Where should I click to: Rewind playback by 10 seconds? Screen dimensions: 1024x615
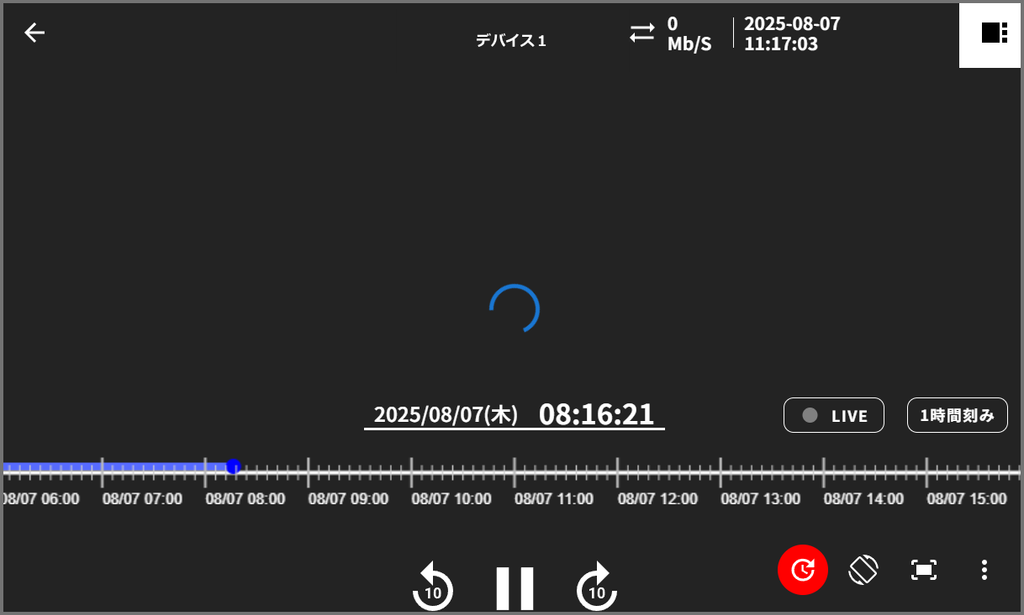(433, 586)
